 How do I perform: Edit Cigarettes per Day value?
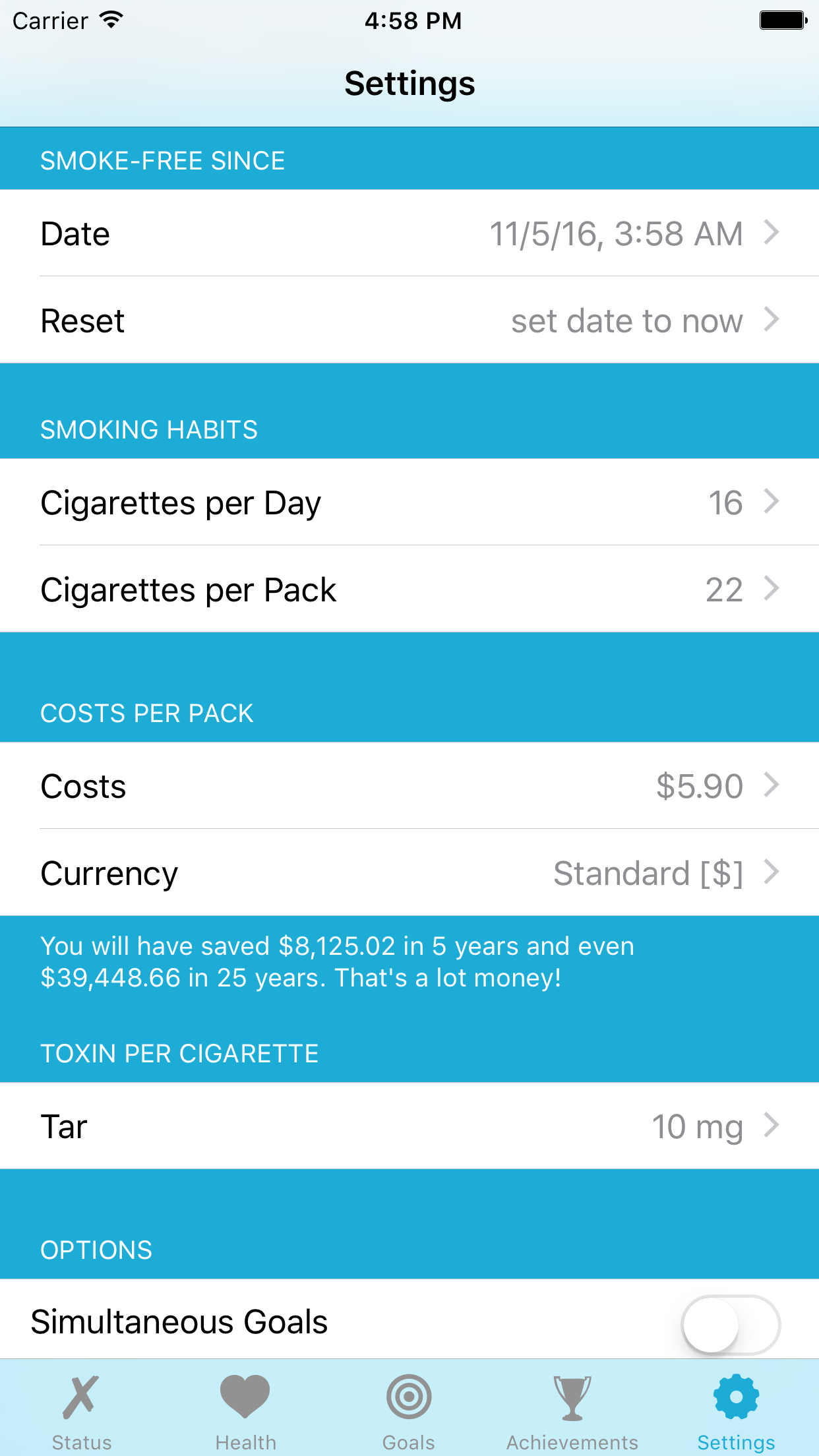point(409,502)
